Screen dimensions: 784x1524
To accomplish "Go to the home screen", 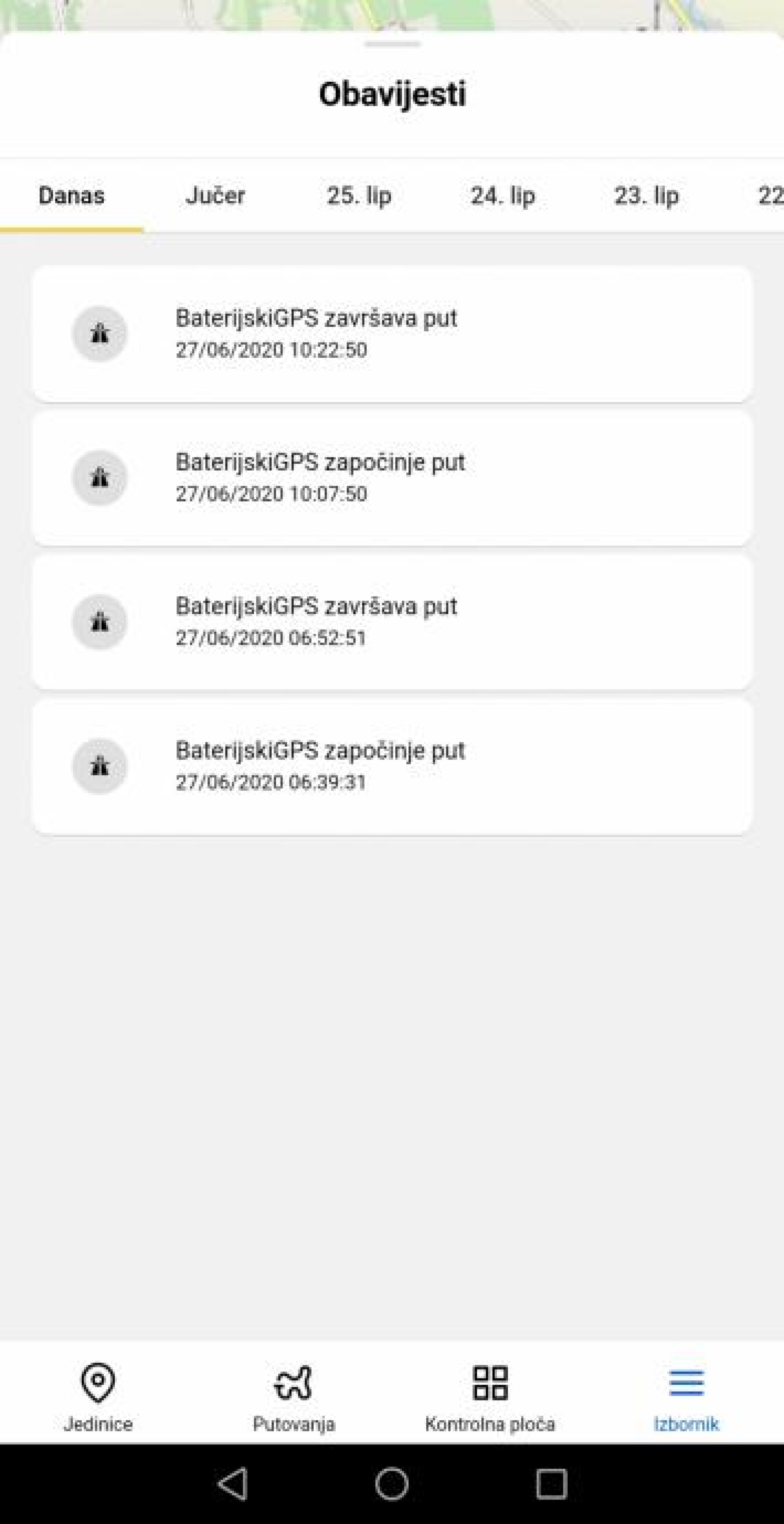I will click(x=392, y=1484).
